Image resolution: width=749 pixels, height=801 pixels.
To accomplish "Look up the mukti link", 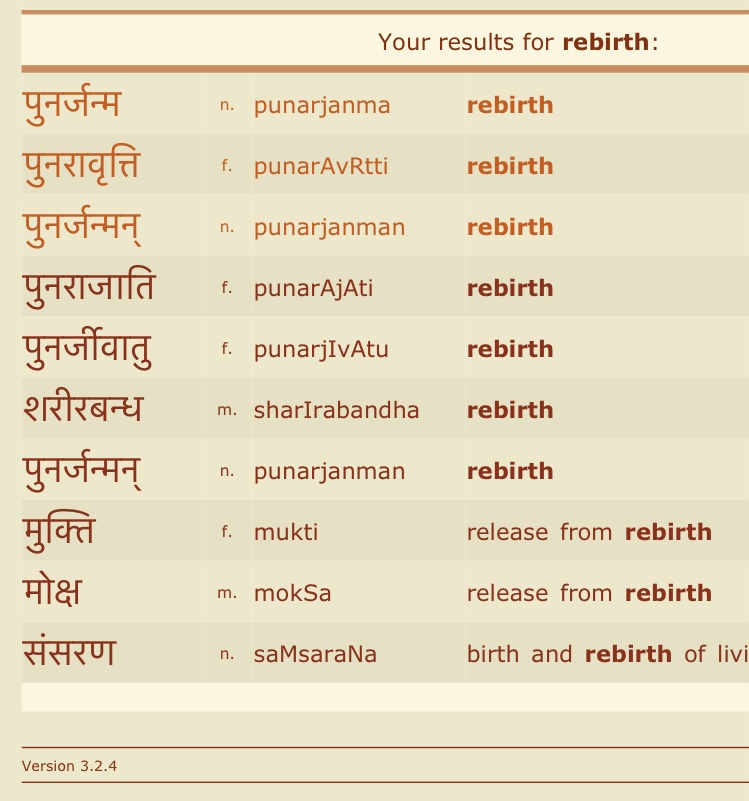I will click(286, 532).
